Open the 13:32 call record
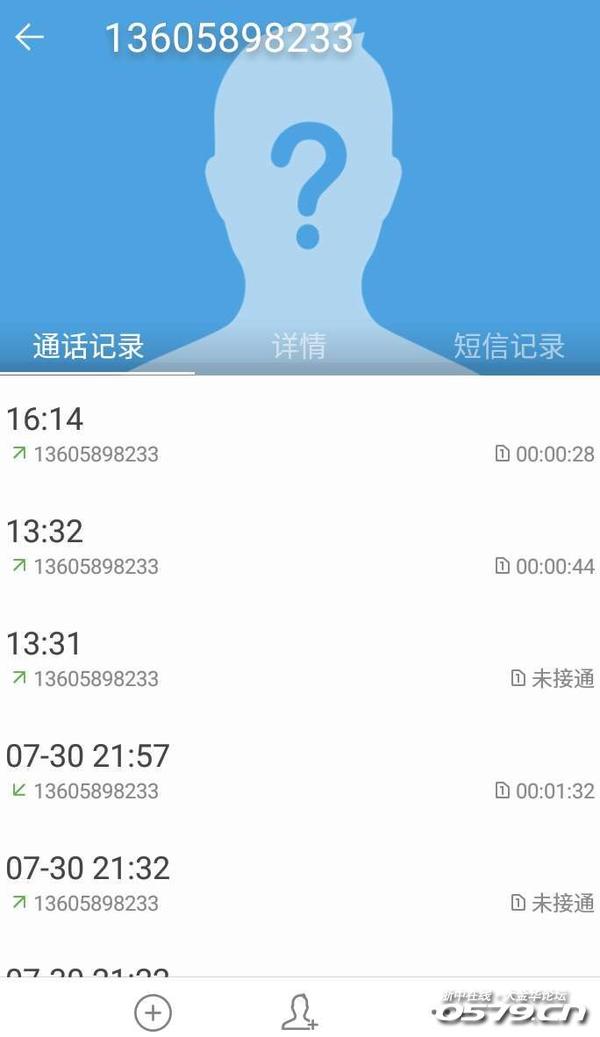This screenshot has height=1037, width=600. [300, 546]
